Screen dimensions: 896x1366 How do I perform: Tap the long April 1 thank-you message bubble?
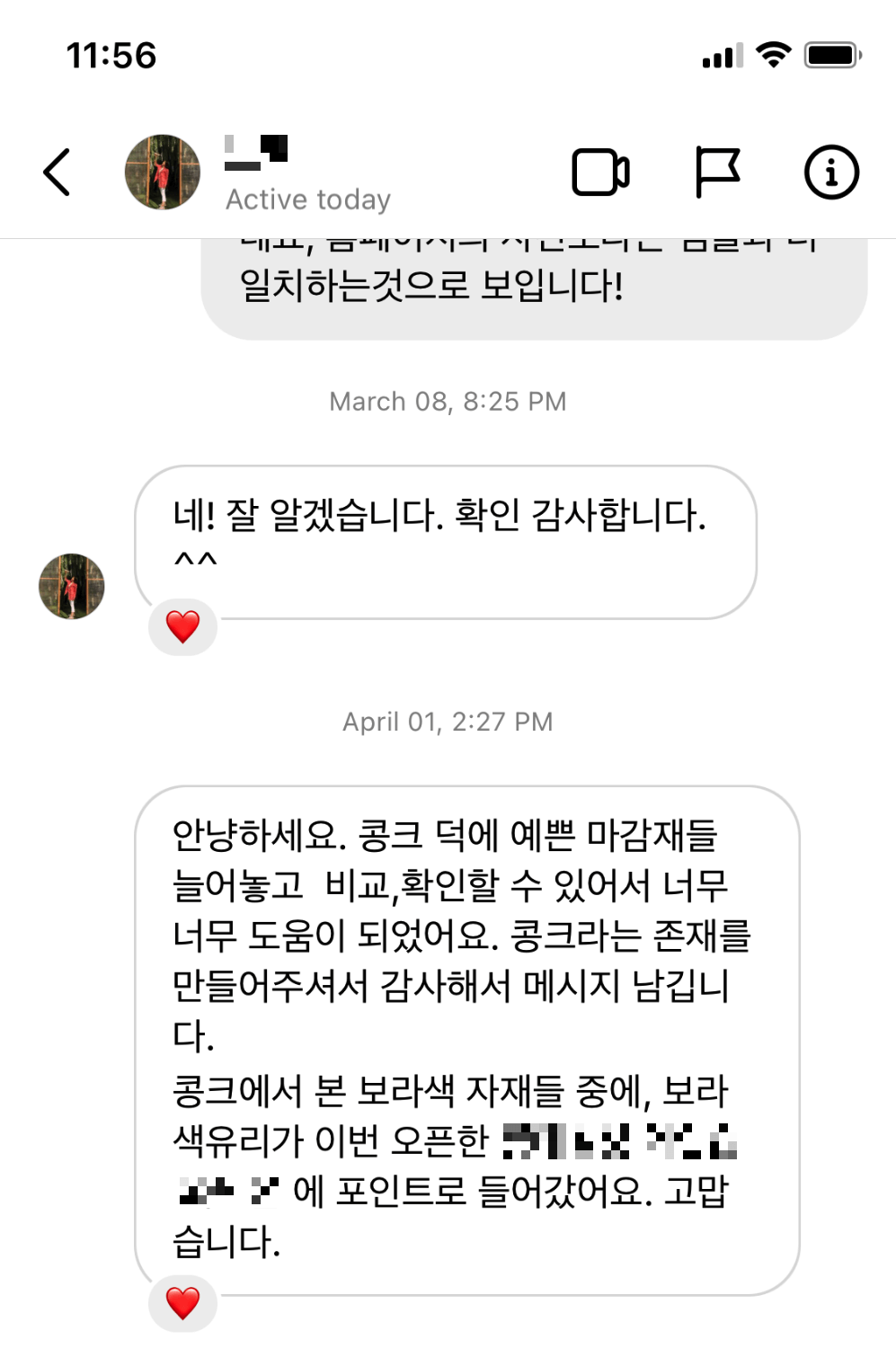tap(467, 1033)
